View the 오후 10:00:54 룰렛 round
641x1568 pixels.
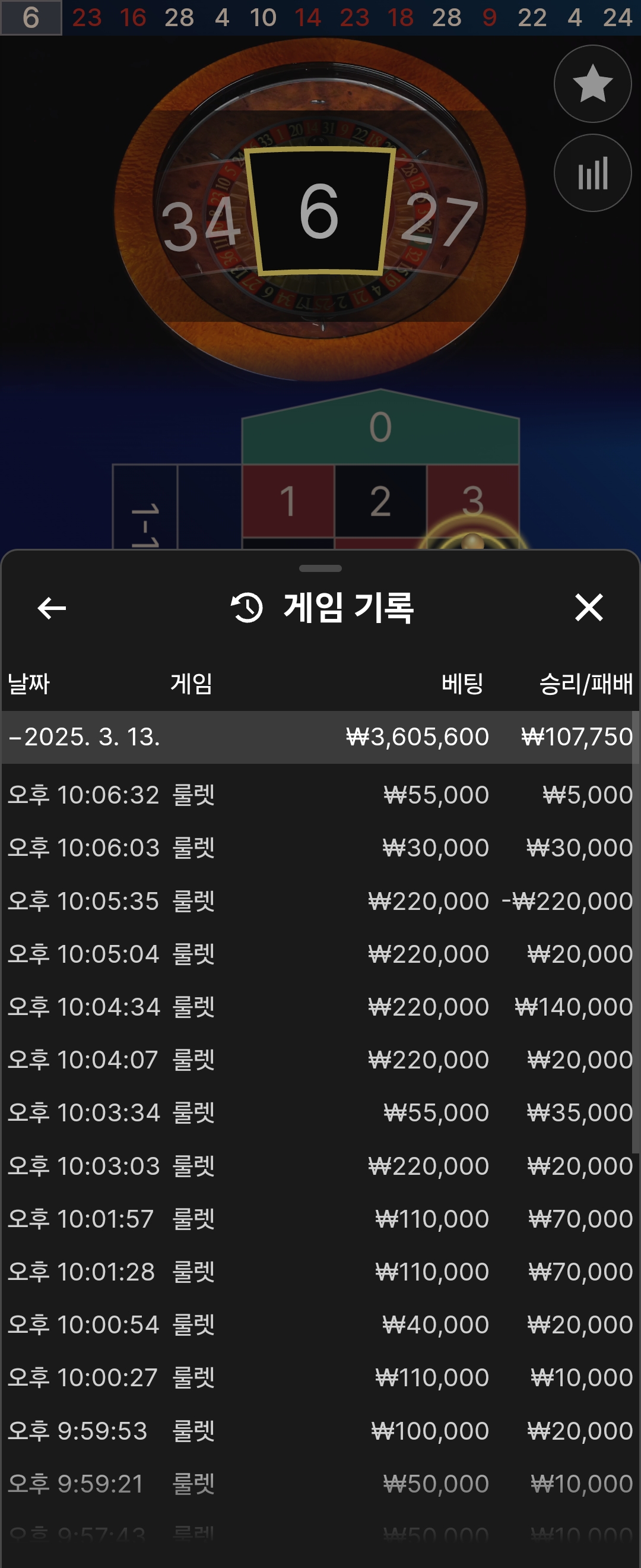pos(320,1324)
